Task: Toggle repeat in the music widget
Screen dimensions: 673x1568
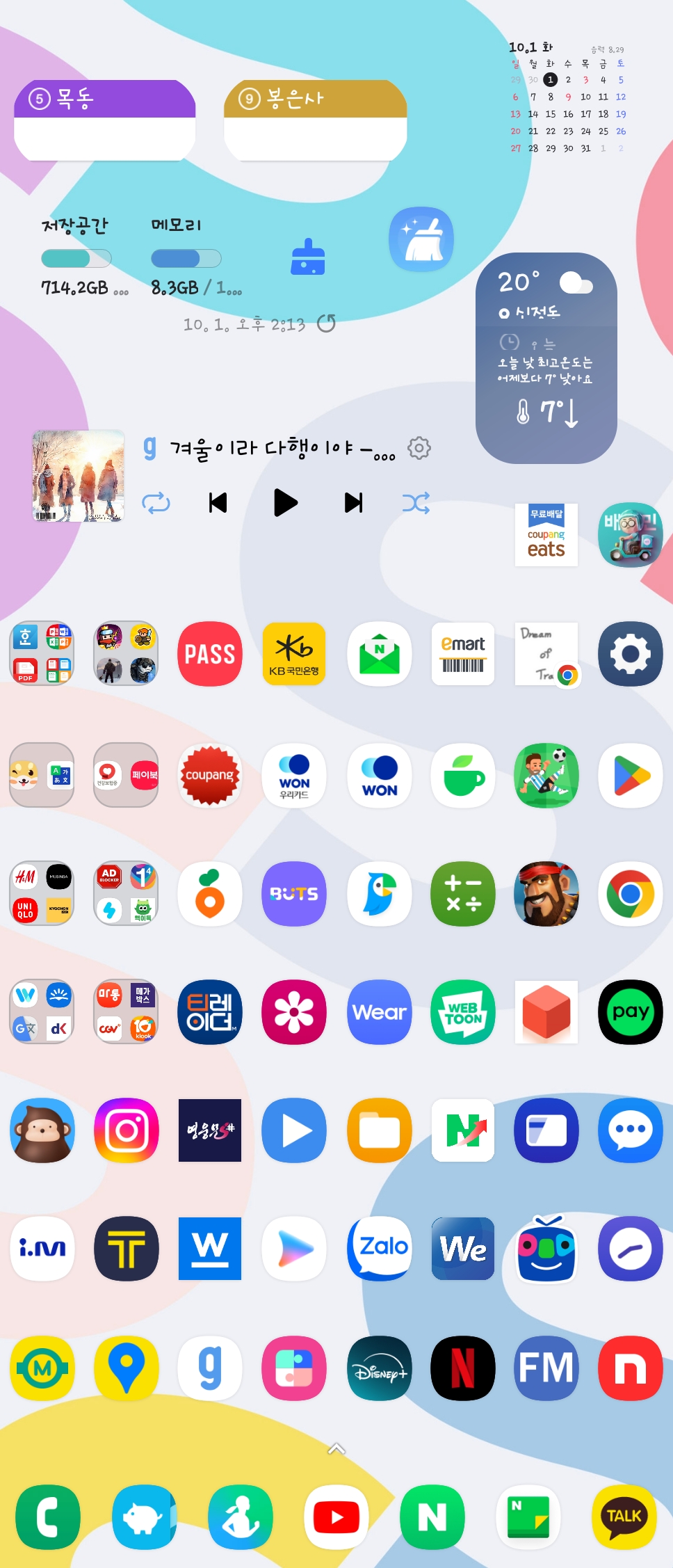Action: coord(156,502)
